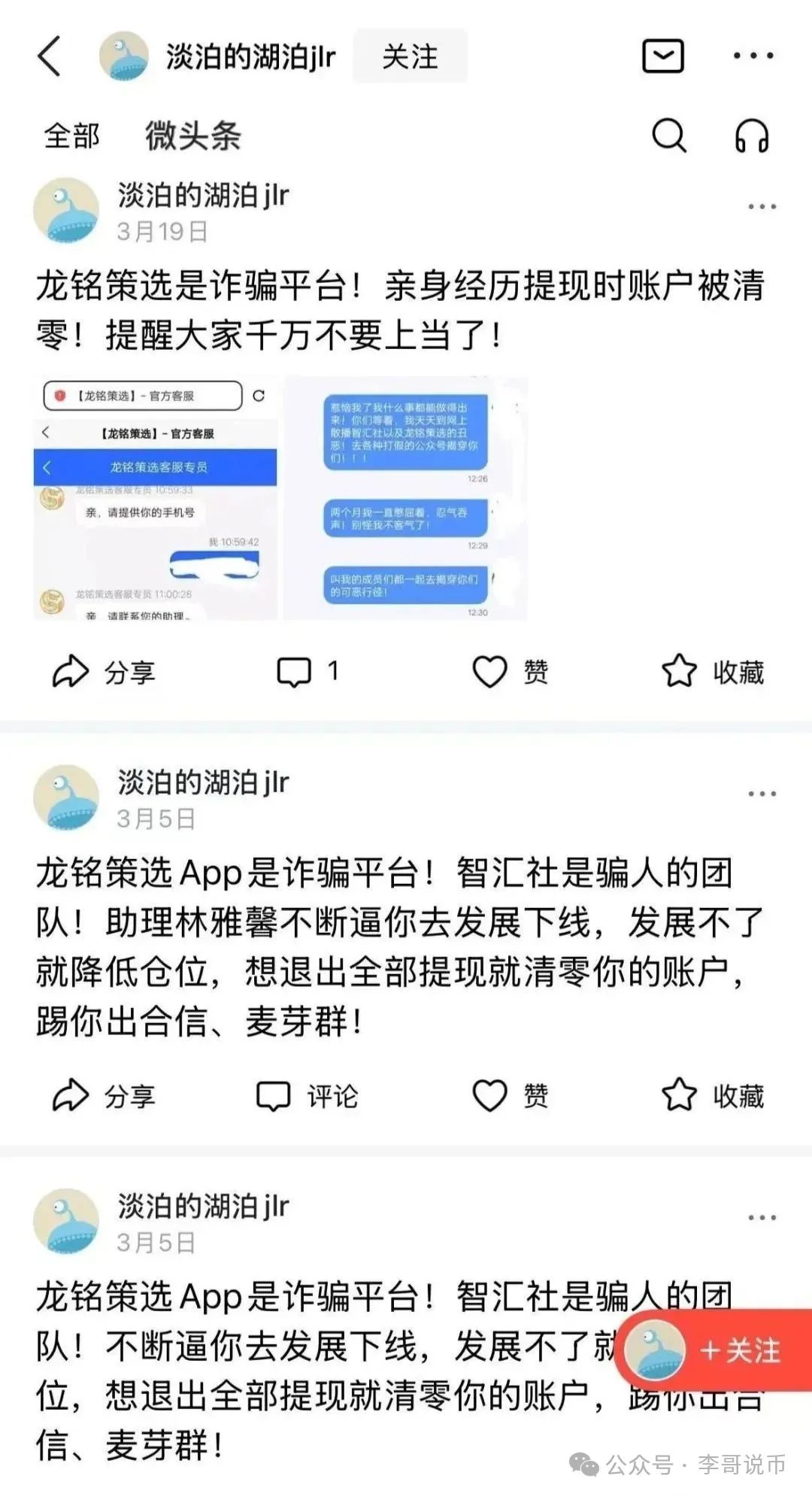Open the top-right overflow menu
This screenshot has width=812, height=1497.
pyautogui.click(x=753, y=56)
